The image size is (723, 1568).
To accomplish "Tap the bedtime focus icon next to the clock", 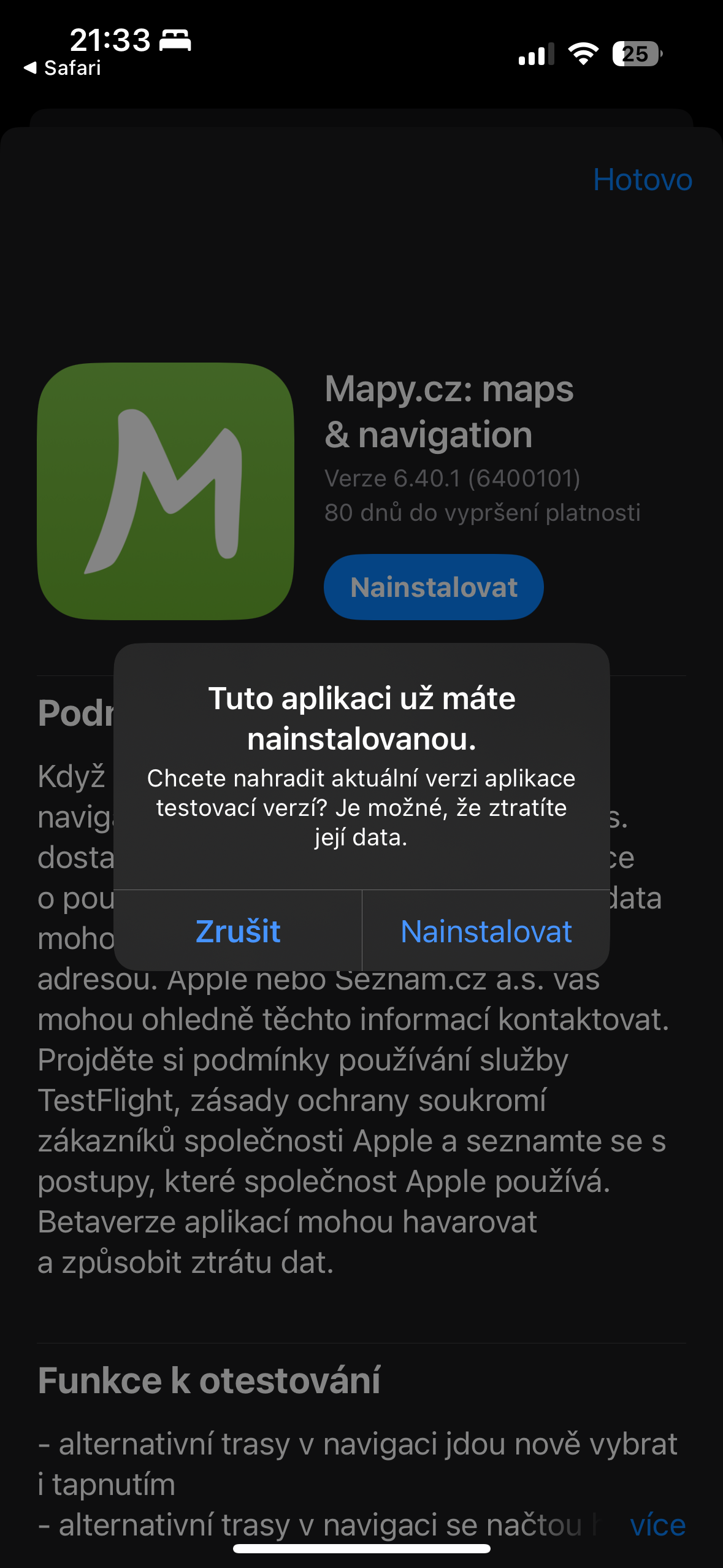I will pos(174,42).
